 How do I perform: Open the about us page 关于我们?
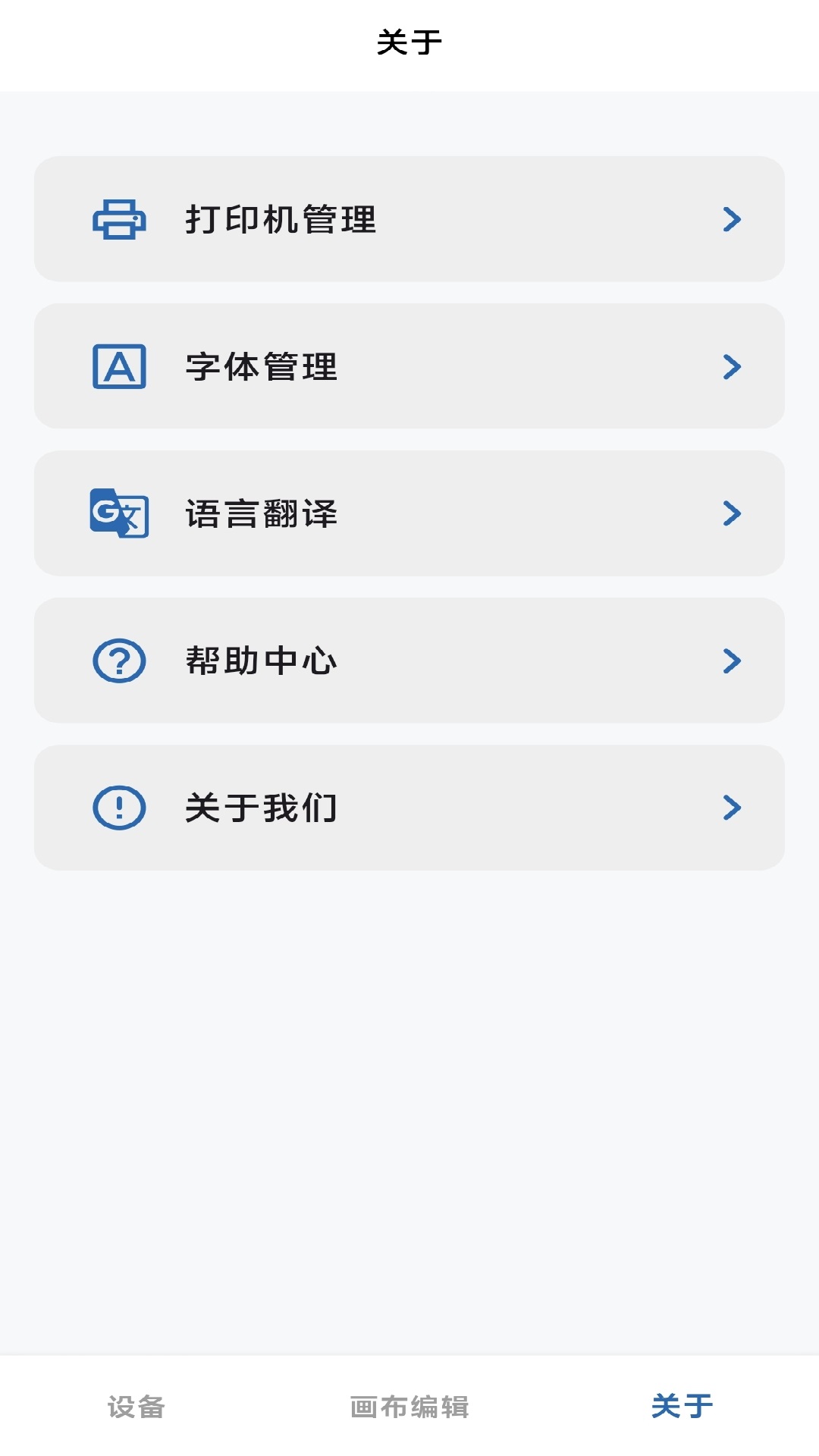(409, 808)
